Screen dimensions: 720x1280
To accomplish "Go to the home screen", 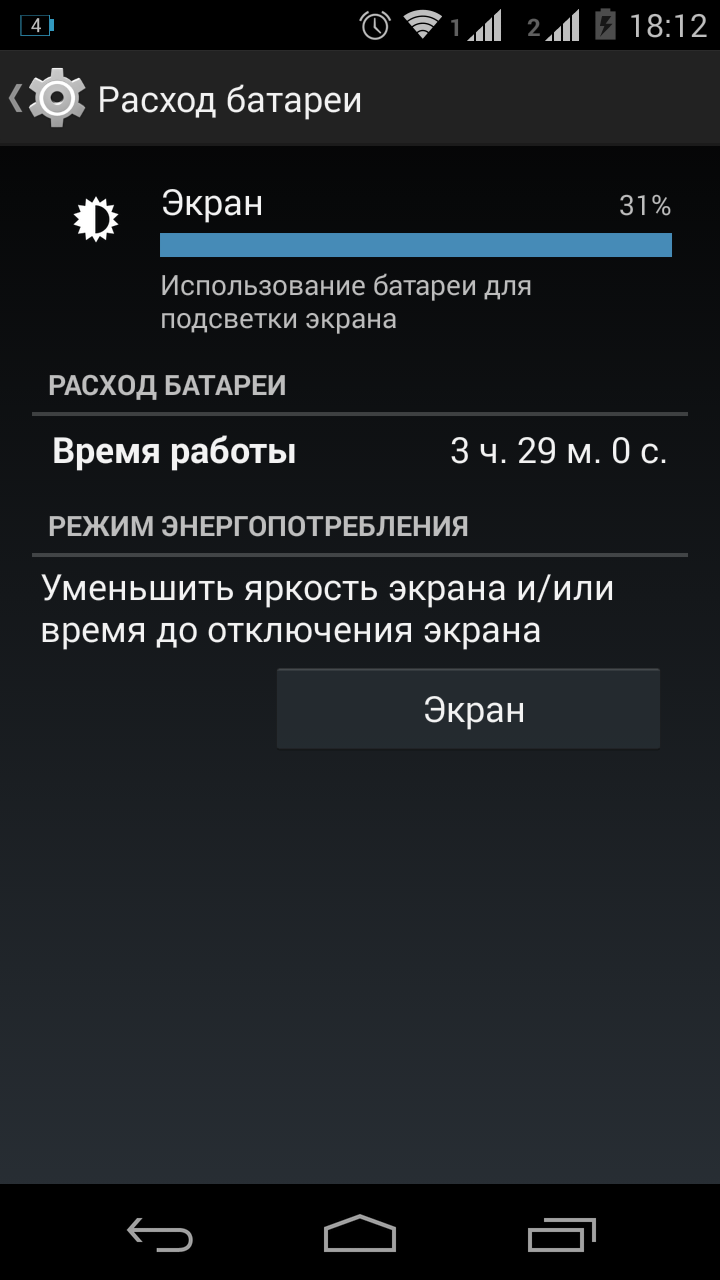I will [360, 1234].
